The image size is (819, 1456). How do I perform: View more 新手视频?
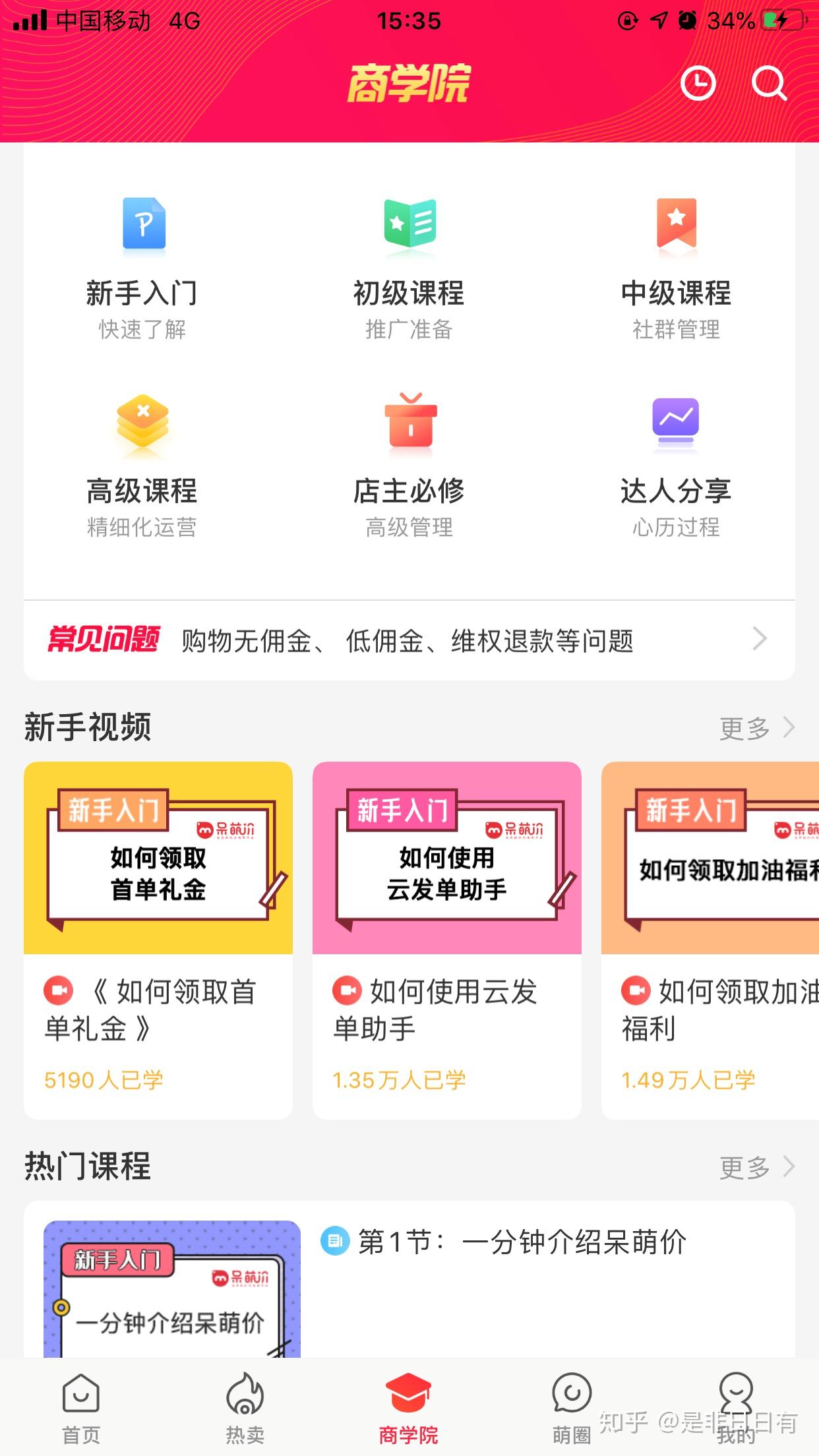tap(755, 728)
